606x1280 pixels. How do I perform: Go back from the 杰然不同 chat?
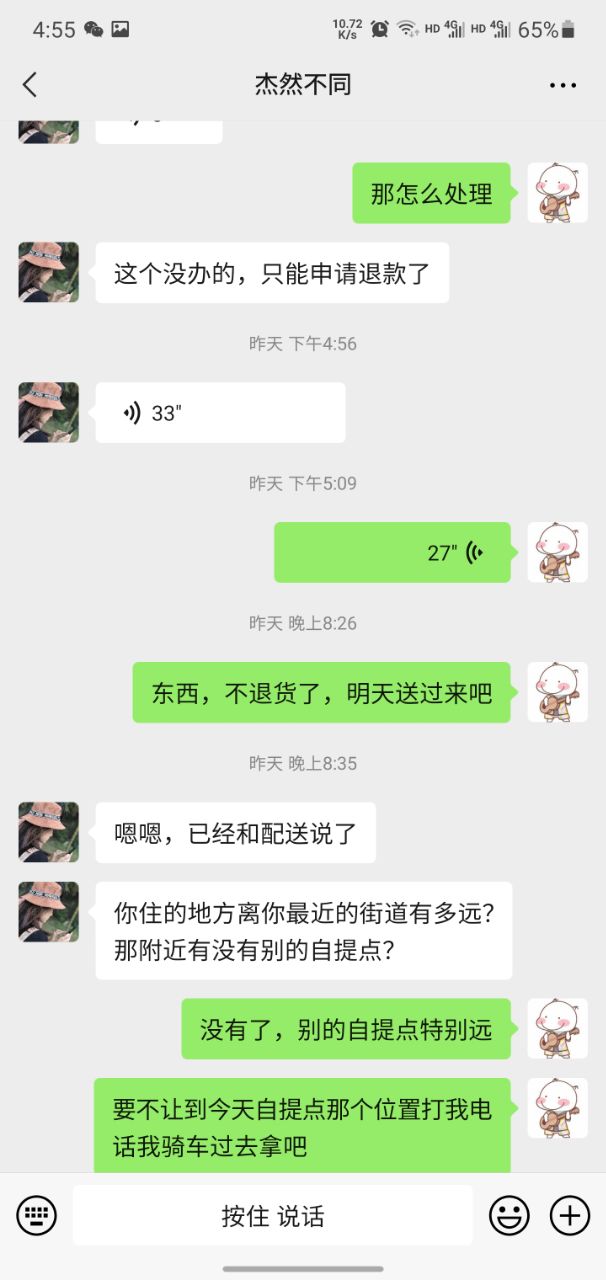(30, 85)
